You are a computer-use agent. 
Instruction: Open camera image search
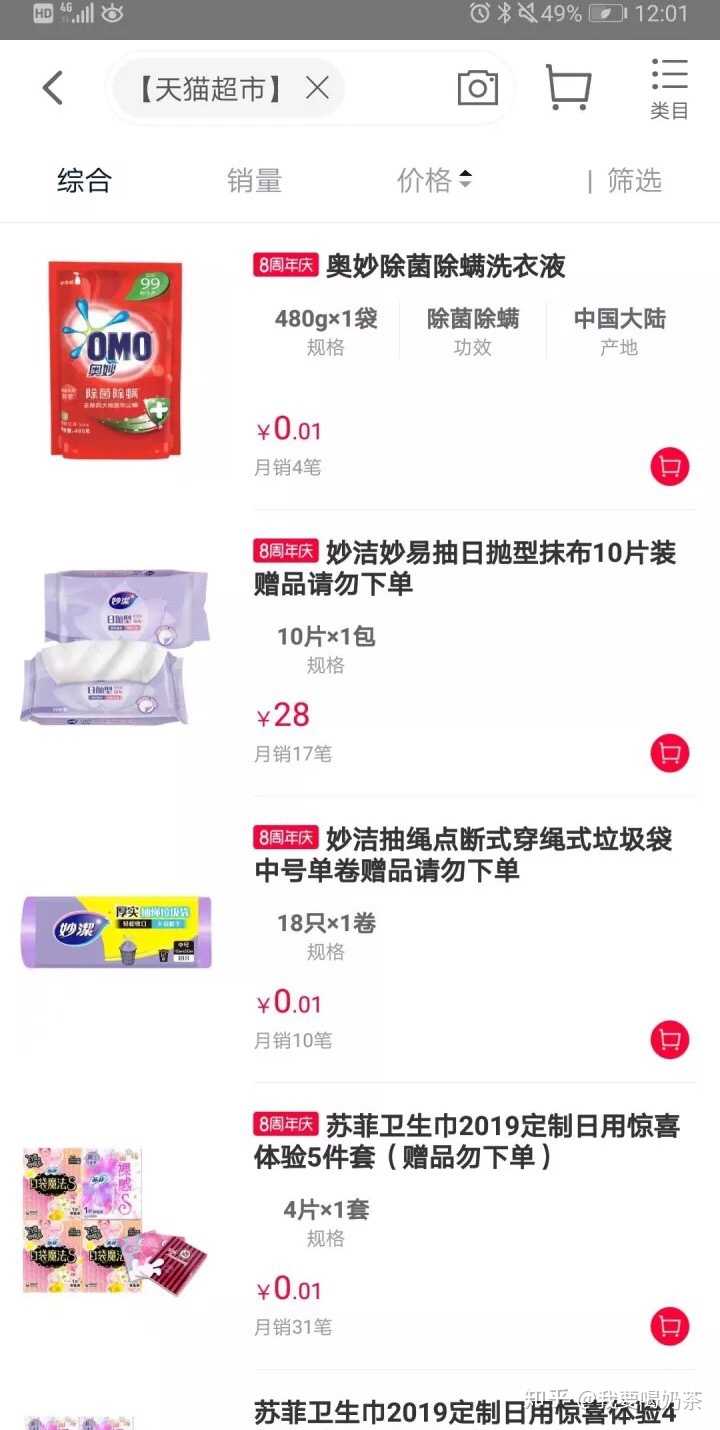pos(477,89)
